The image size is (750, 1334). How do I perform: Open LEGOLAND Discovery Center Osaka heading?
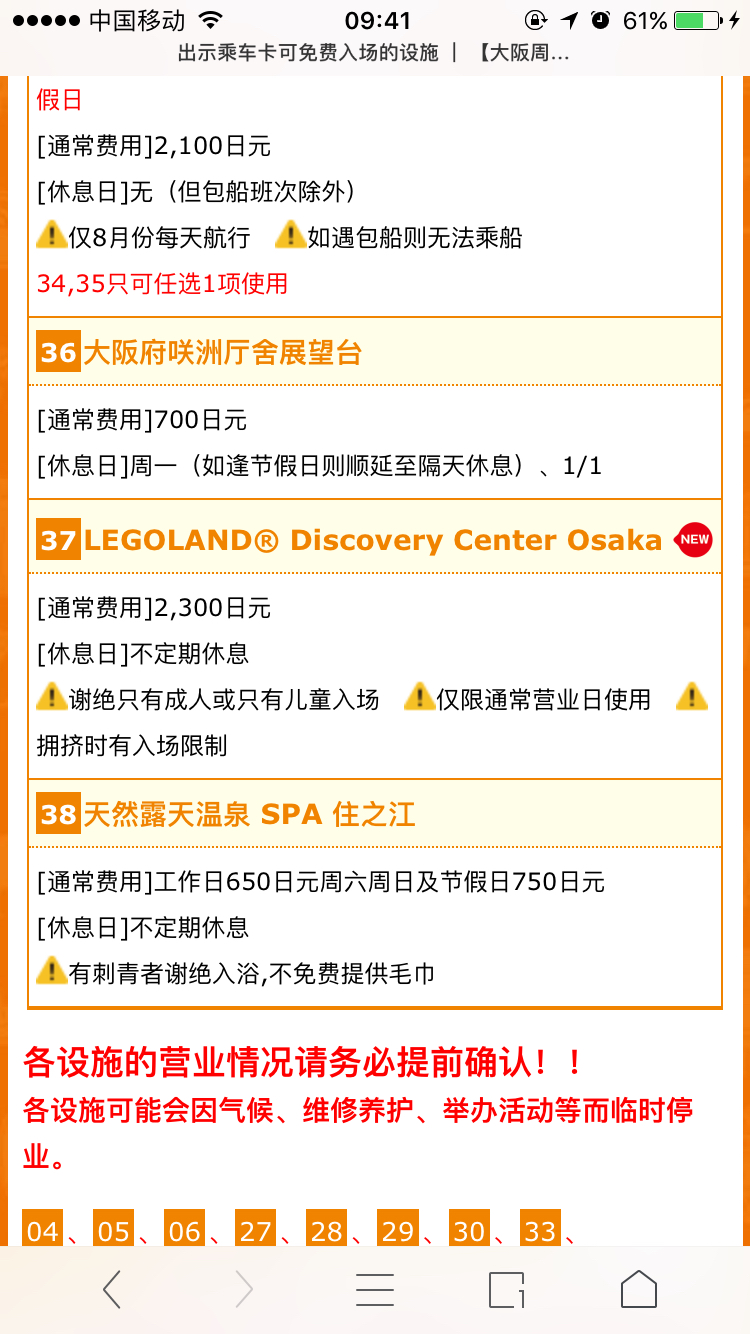[x=372, y=540]
